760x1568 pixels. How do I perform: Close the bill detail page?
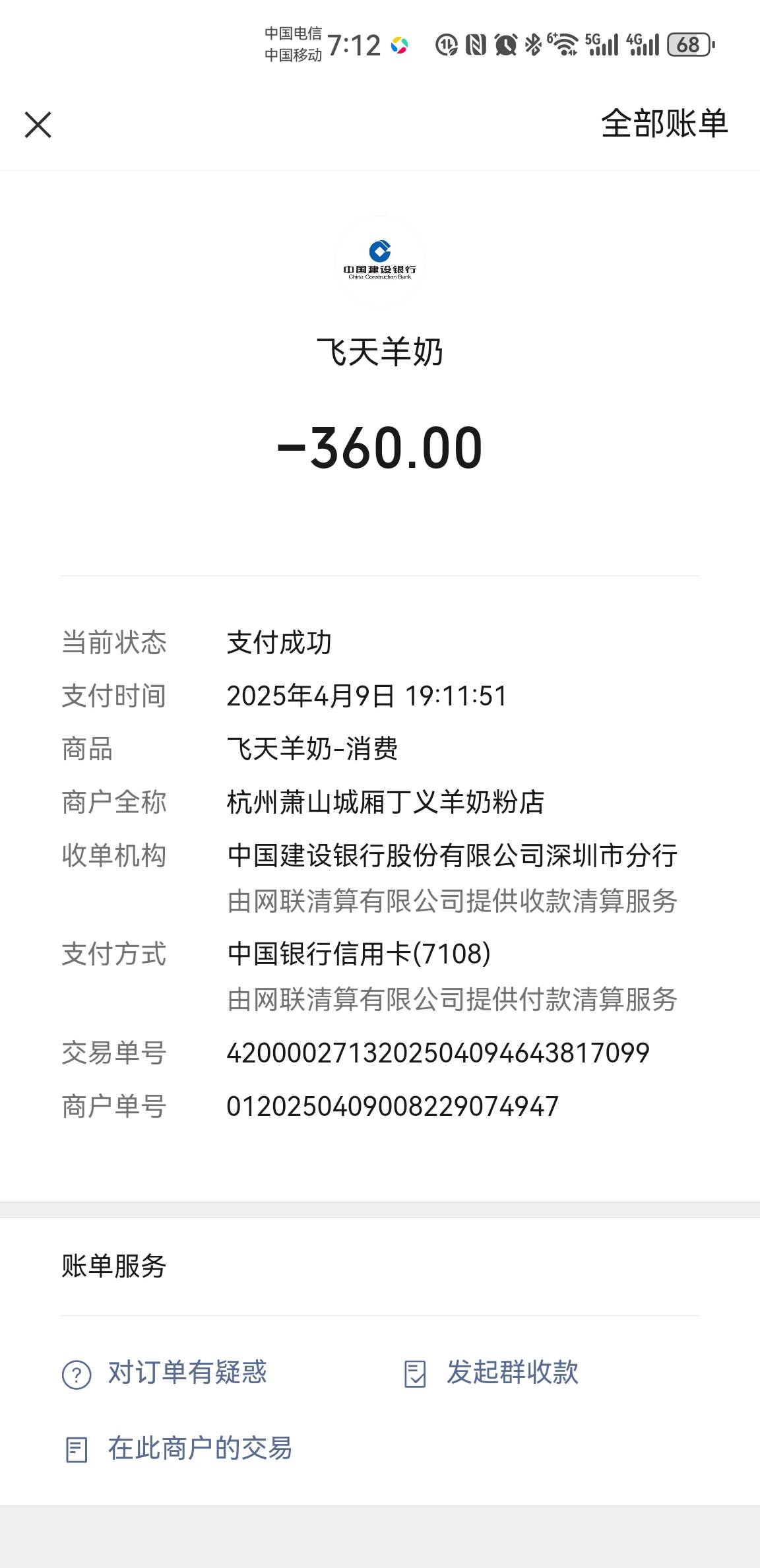coord(38,125)
